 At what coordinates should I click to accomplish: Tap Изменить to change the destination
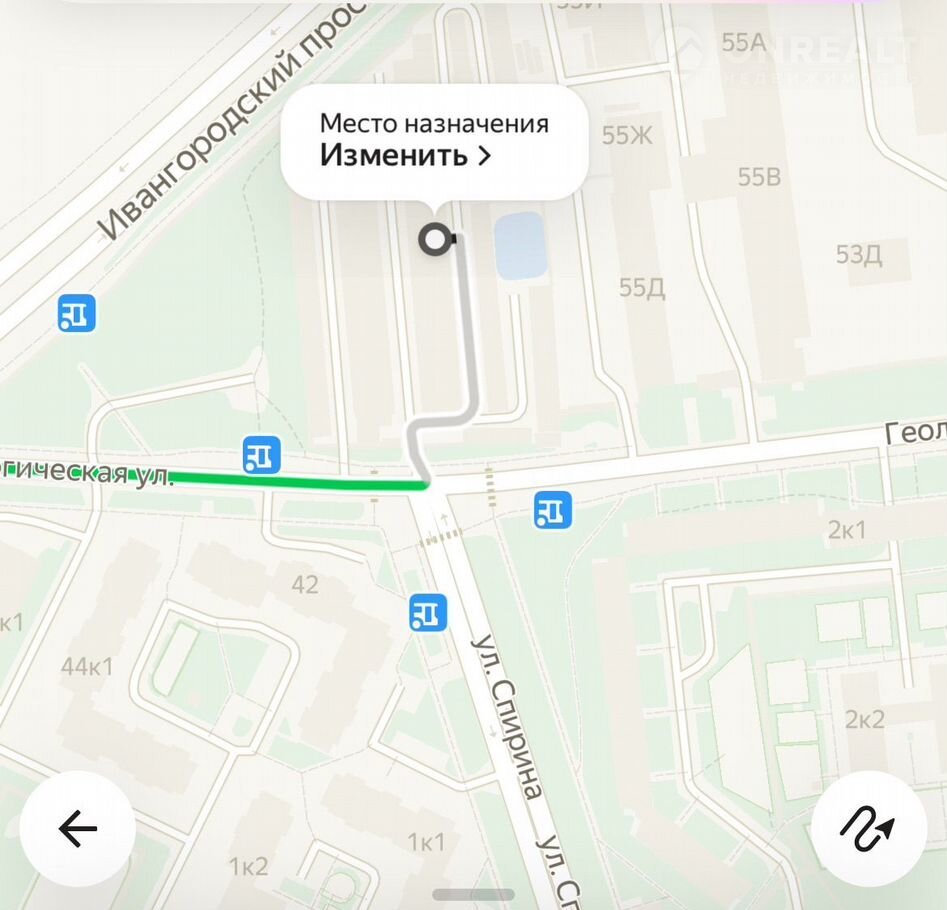click(x=405, y=155)
